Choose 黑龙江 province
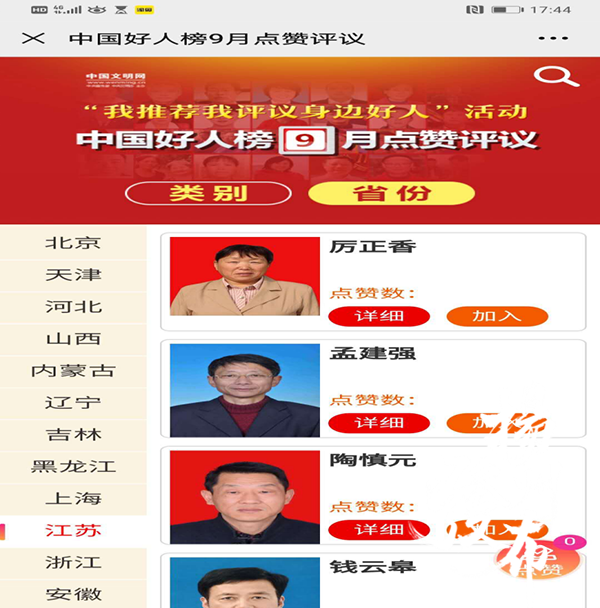The height and width of the screenshot is (608, 600). (x=73, y=467)
